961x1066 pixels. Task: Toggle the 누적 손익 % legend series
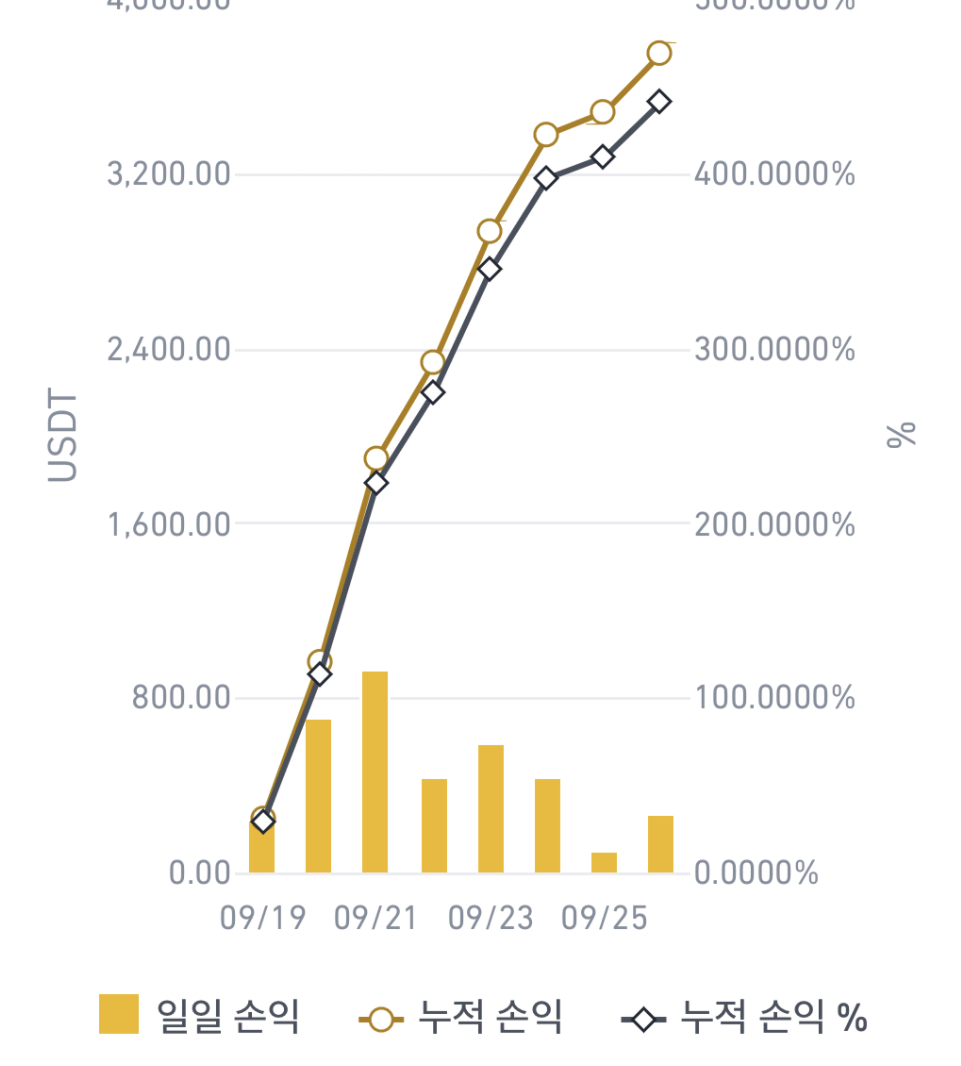745,1018
